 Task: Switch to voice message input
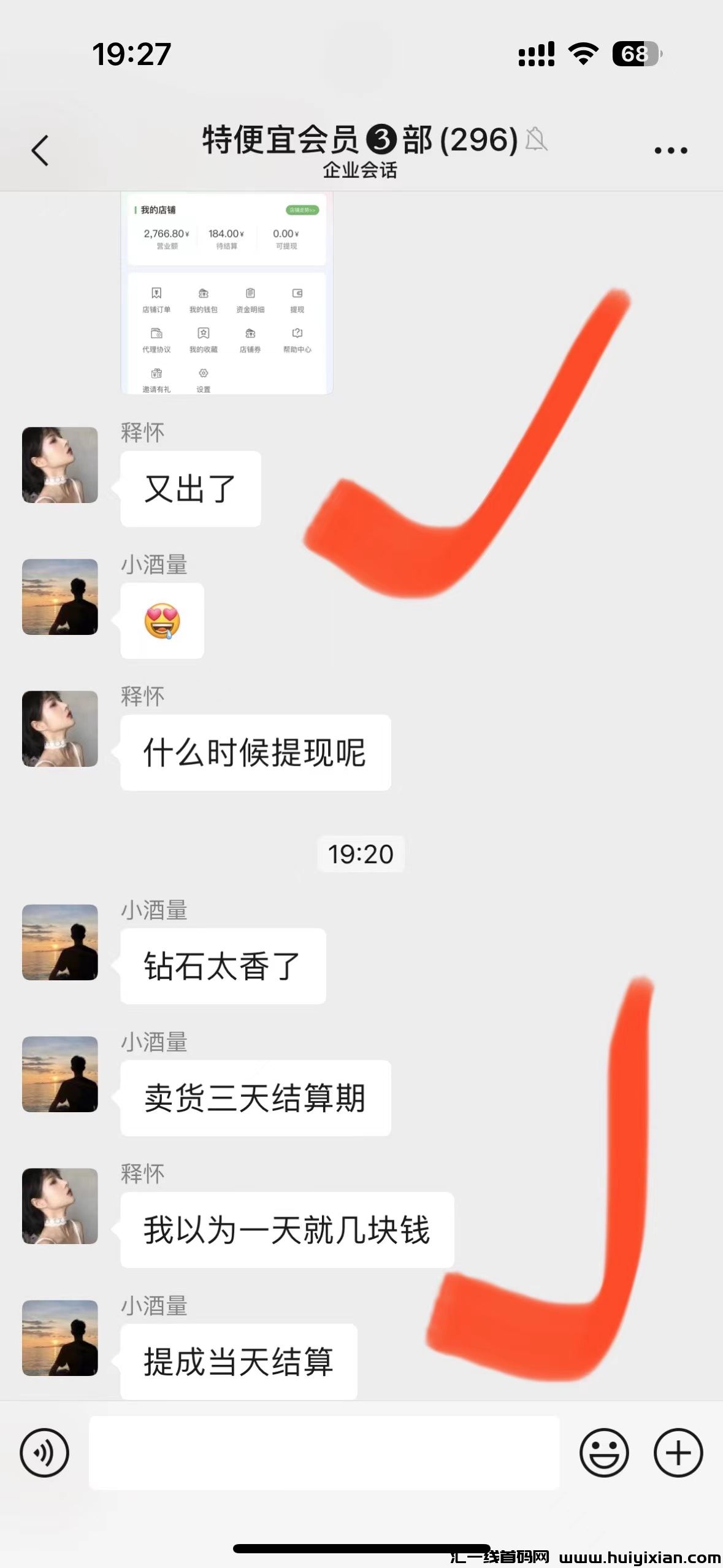tap(44, 1453)
